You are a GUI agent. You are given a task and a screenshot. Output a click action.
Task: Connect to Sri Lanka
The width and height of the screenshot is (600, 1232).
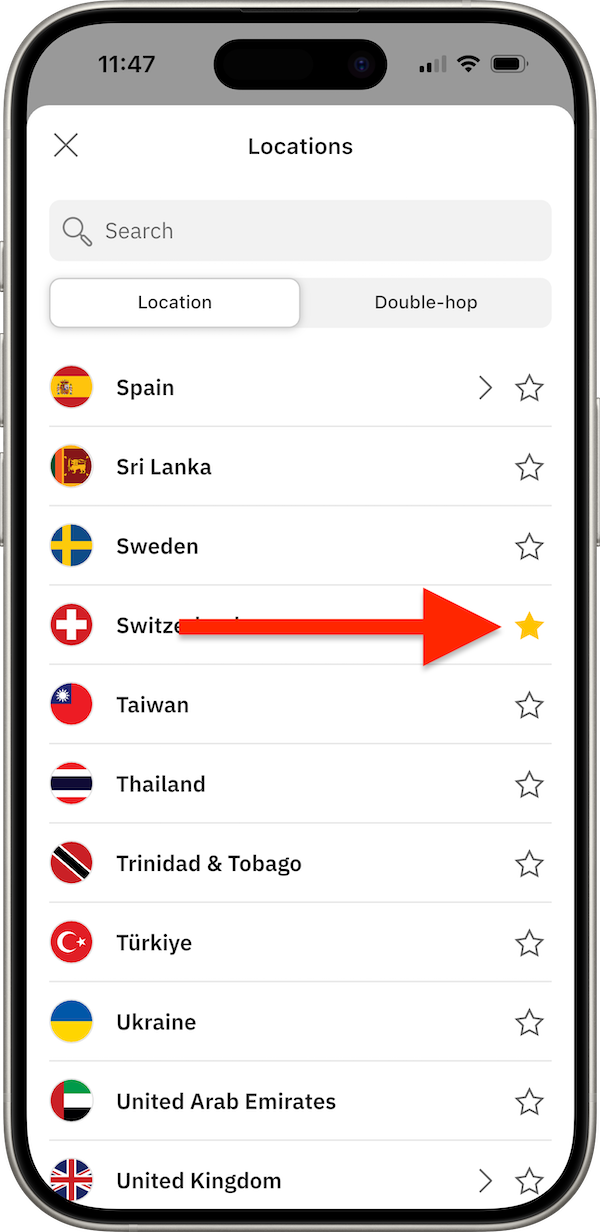[300, 467]
